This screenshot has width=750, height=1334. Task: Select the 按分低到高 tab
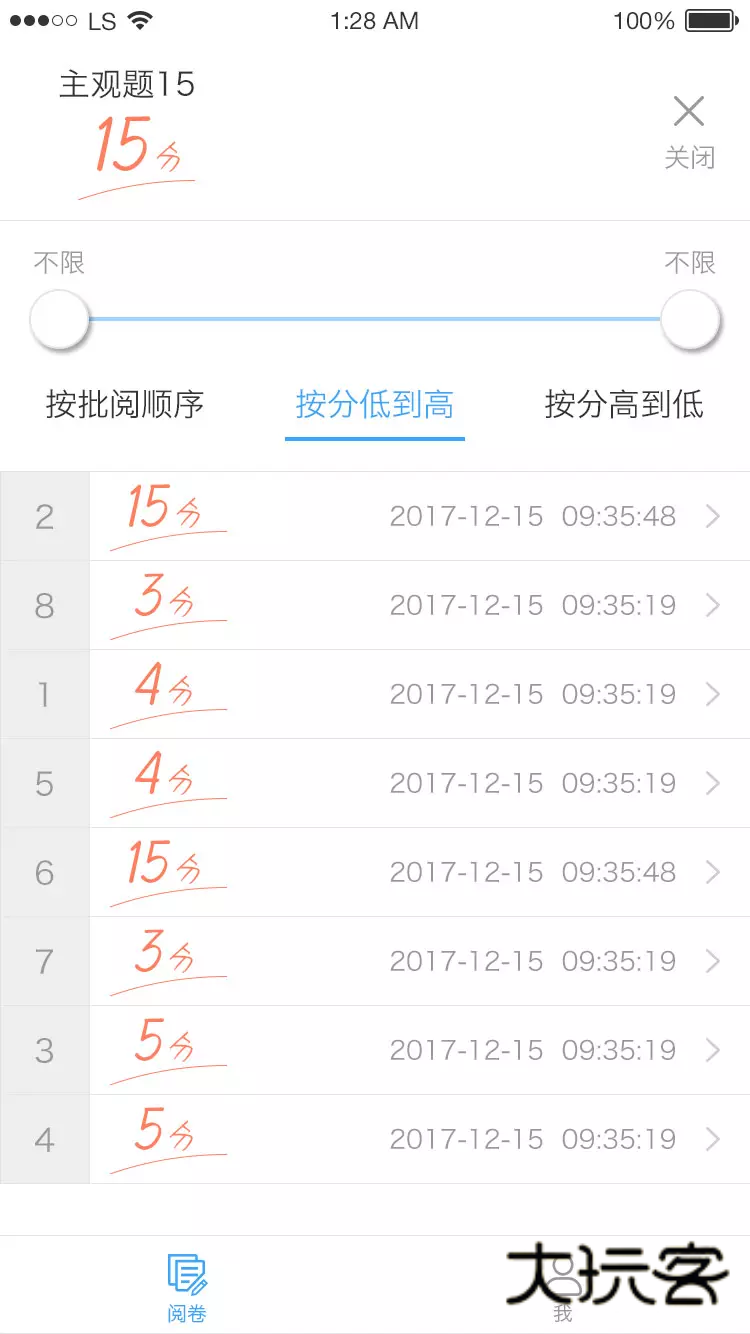375,405
